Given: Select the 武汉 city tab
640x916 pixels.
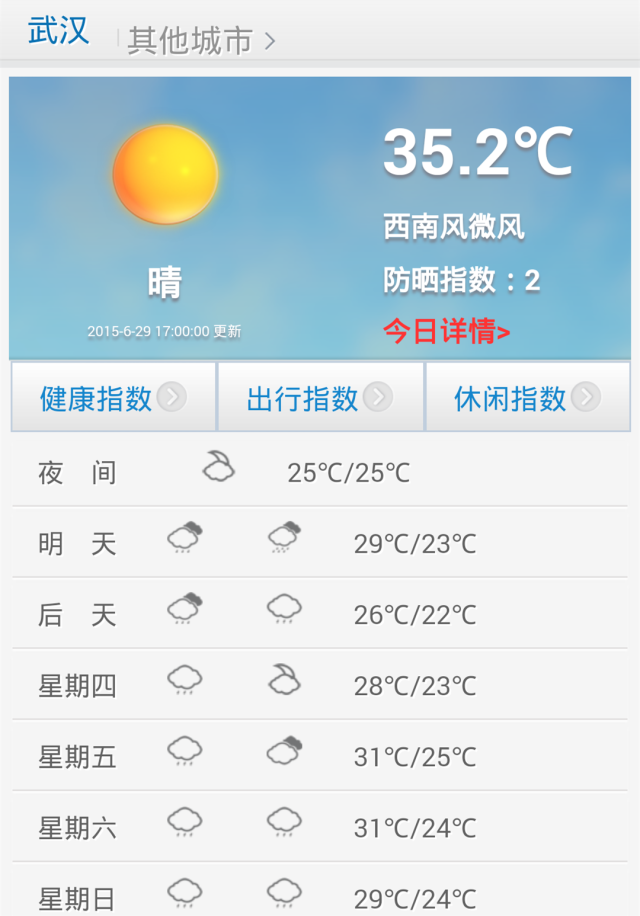Looking at the screenshot, I should coord(58,31).
